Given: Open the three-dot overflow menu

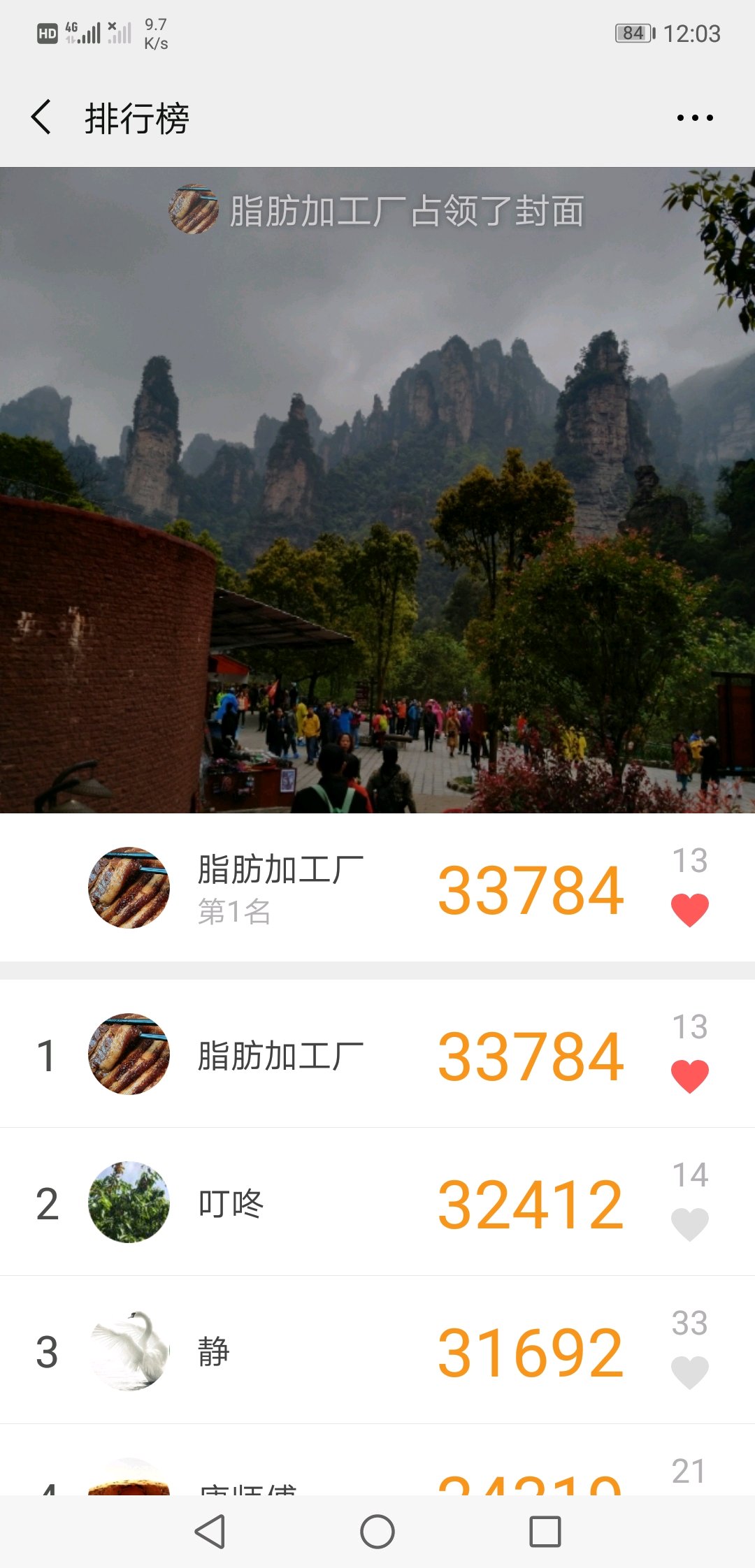Looking at the screenshot, I should coord(695,117).
